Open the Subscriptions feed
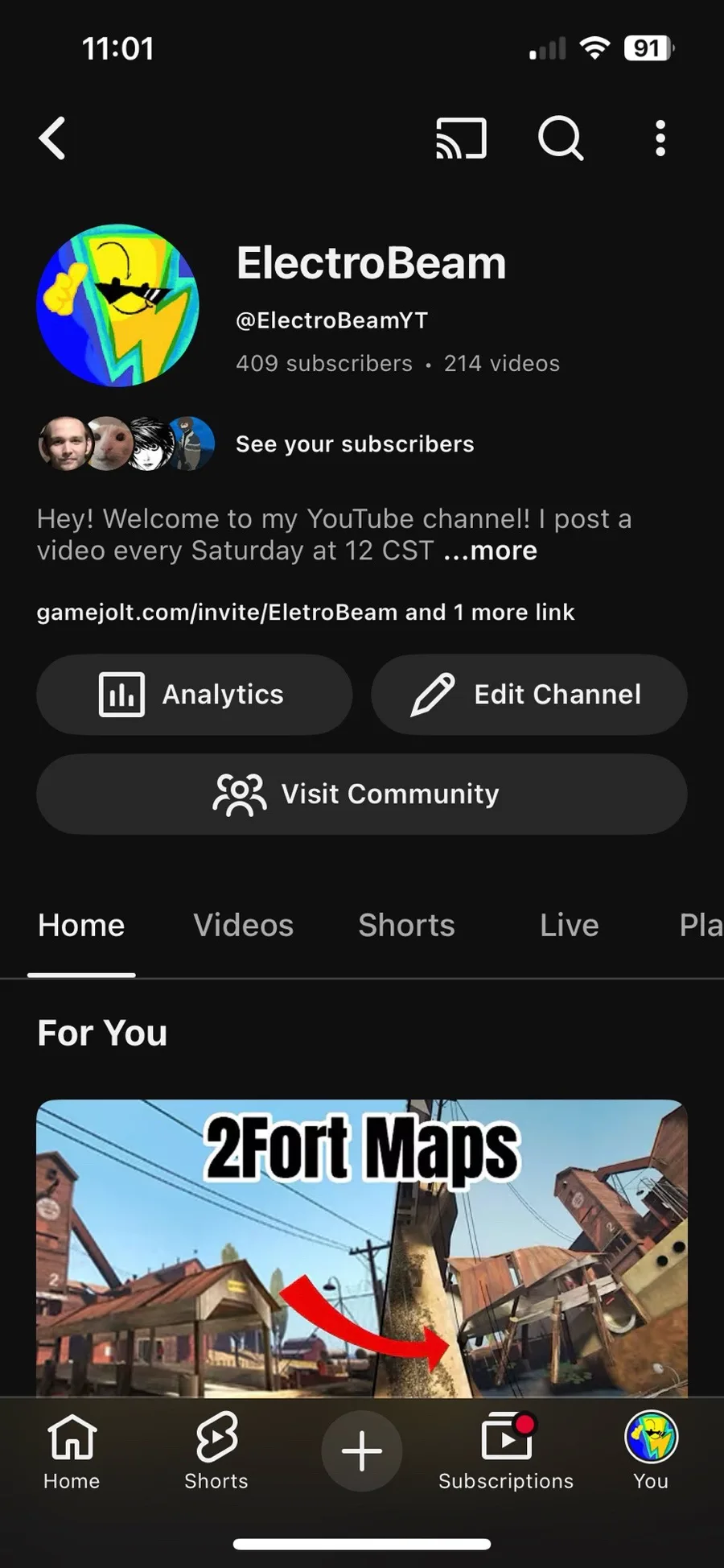The image size is (724, 1568). (x=506, y=1450)
